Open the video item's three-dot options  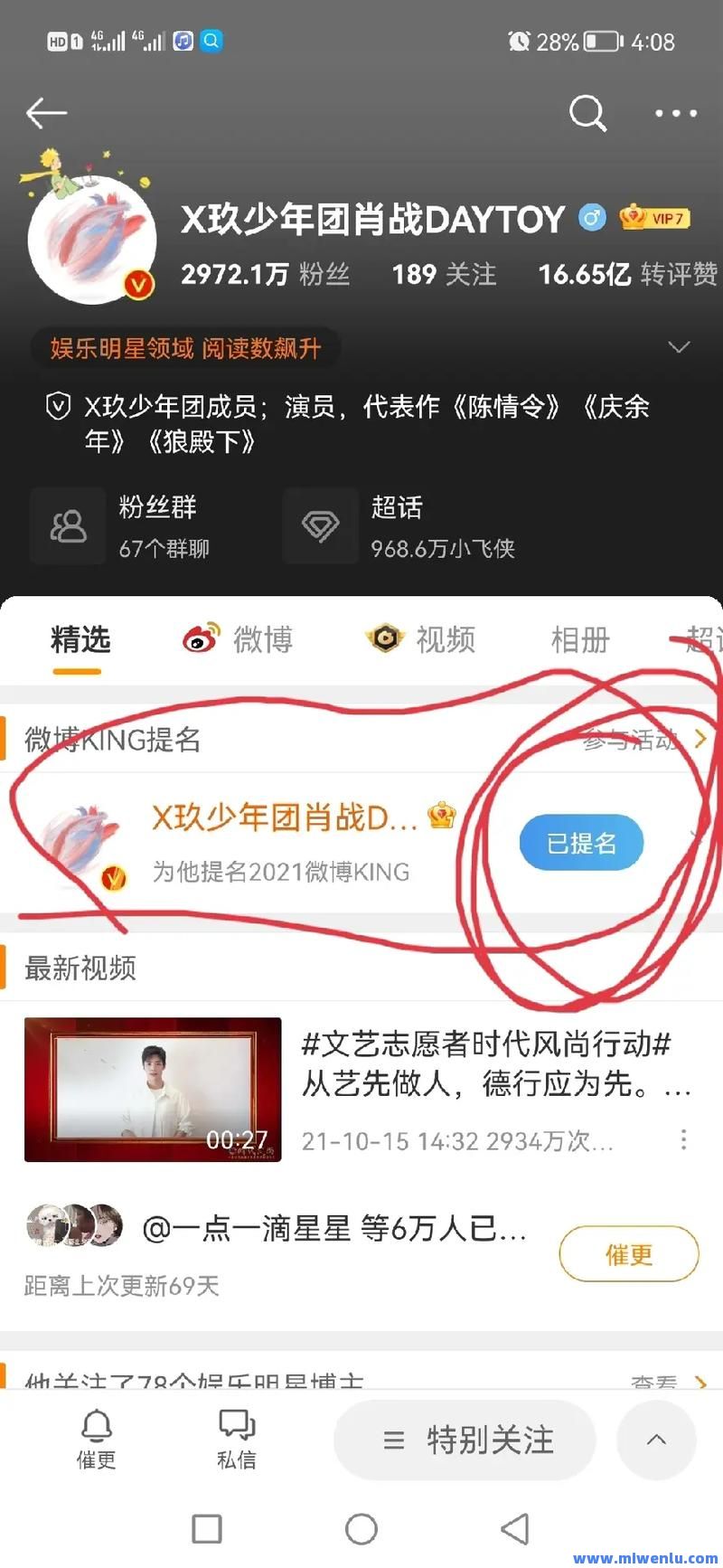point(683,1139)
